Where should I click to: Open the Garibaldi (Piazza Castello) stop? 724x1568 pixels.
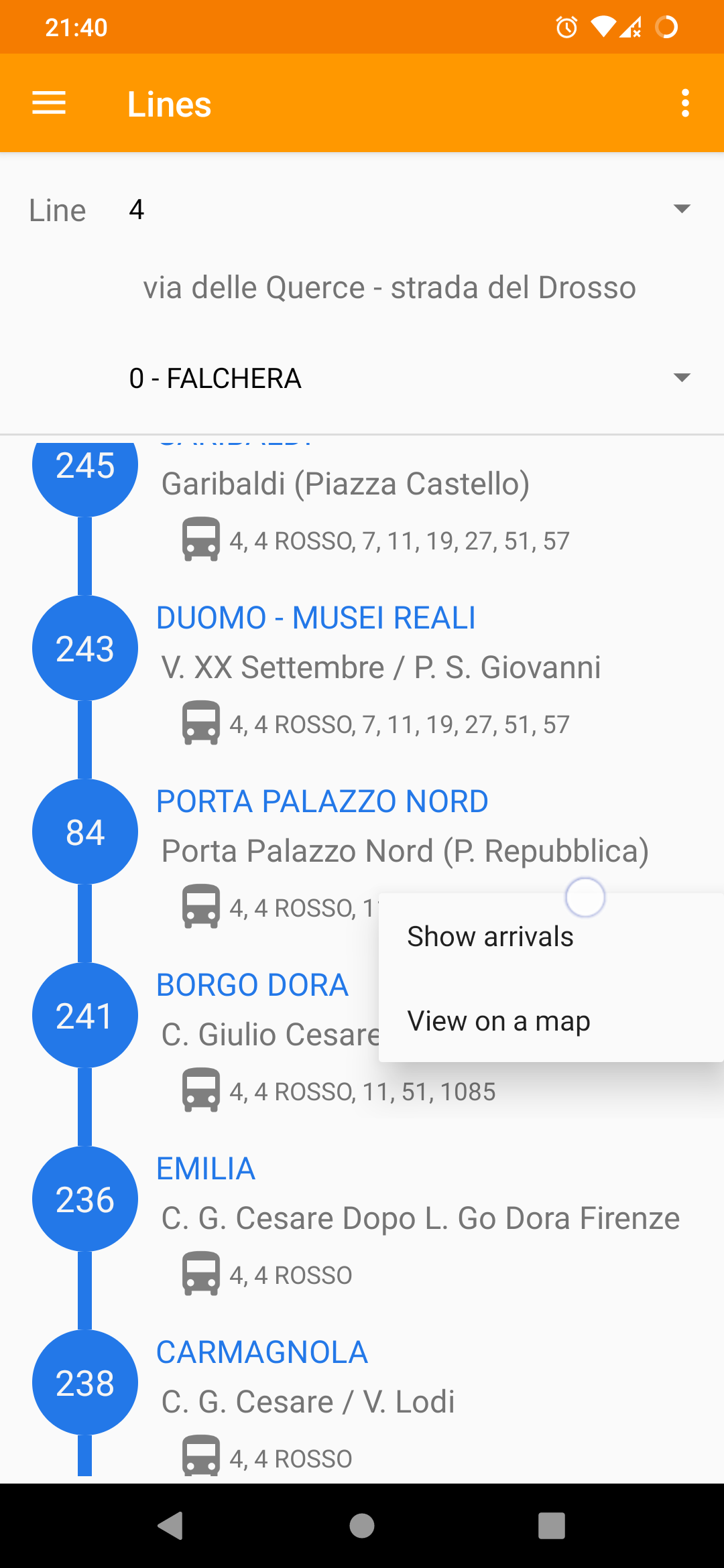click(345, 484)
